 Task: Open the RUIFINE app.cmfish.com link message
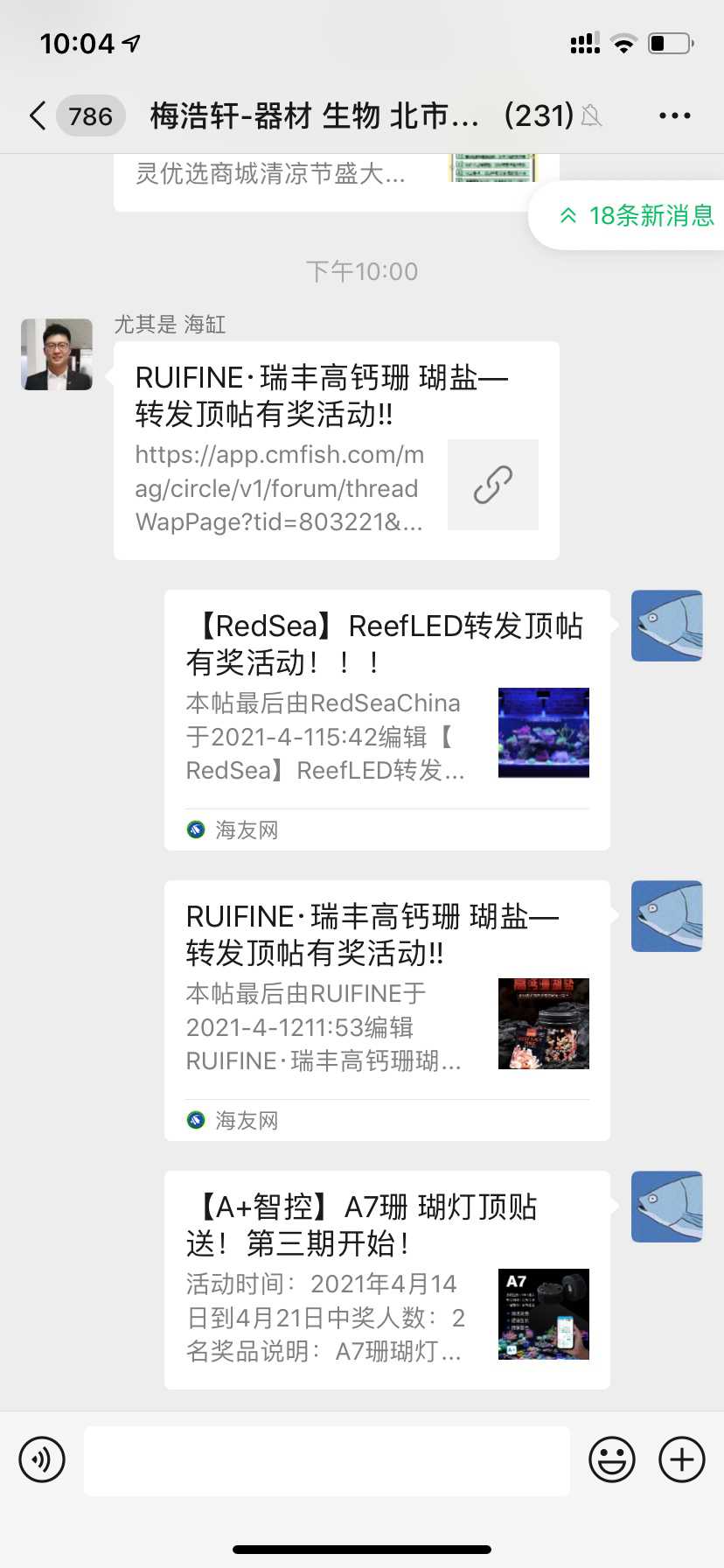[x=336, y=450]
